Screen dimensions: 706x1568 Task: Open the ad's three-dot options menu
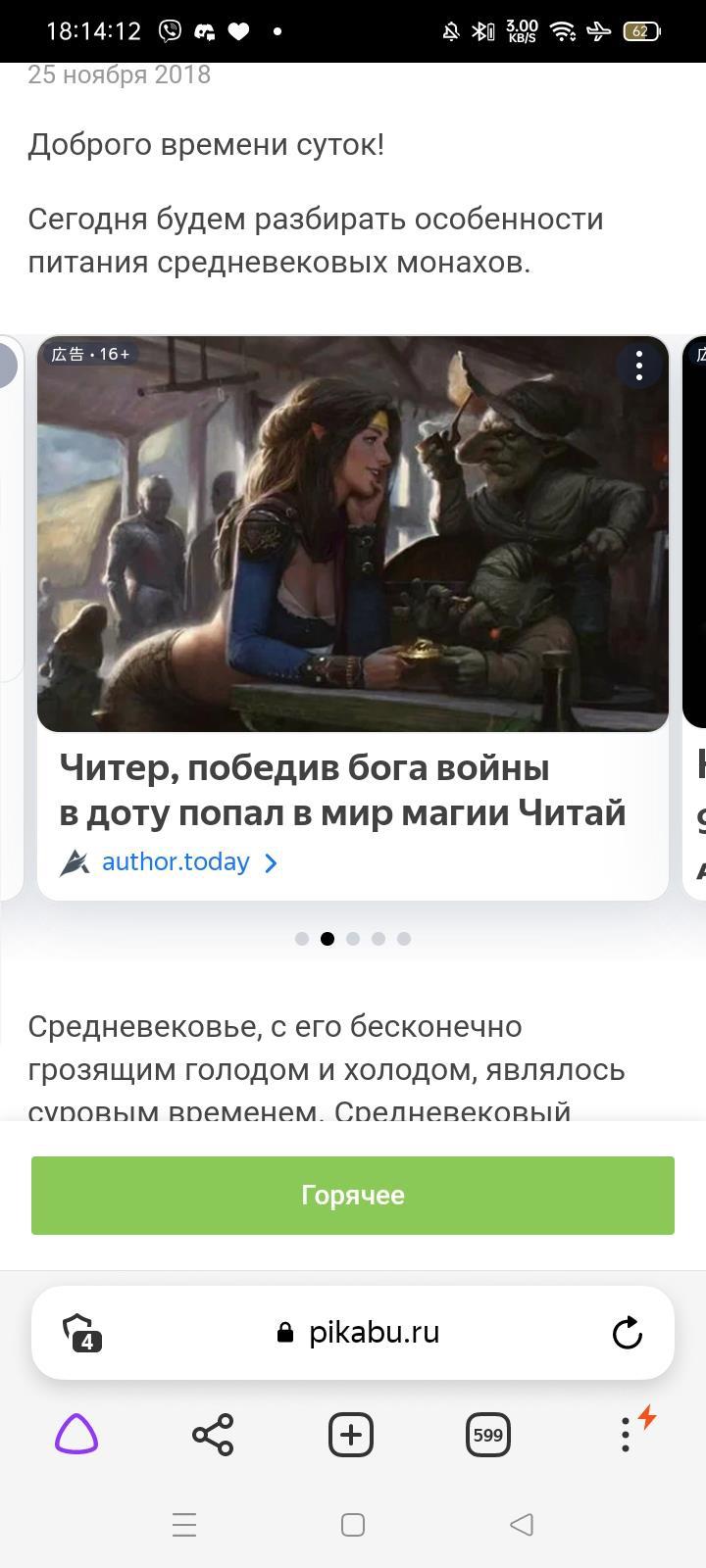click(x=639, y=366)
